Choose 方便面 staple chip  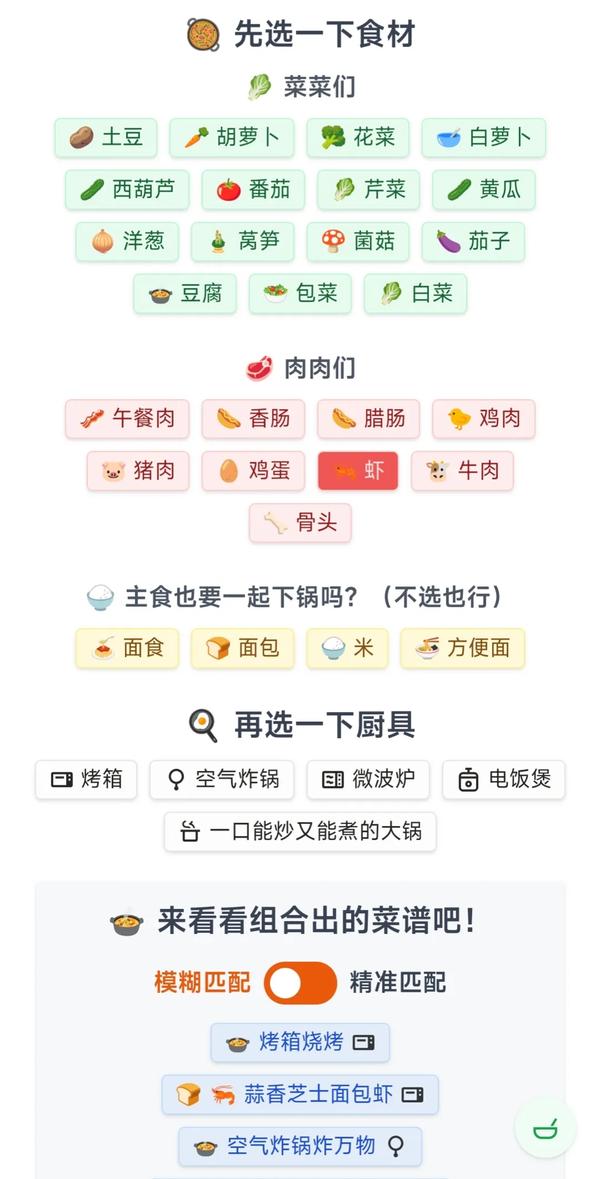point(462,647)
